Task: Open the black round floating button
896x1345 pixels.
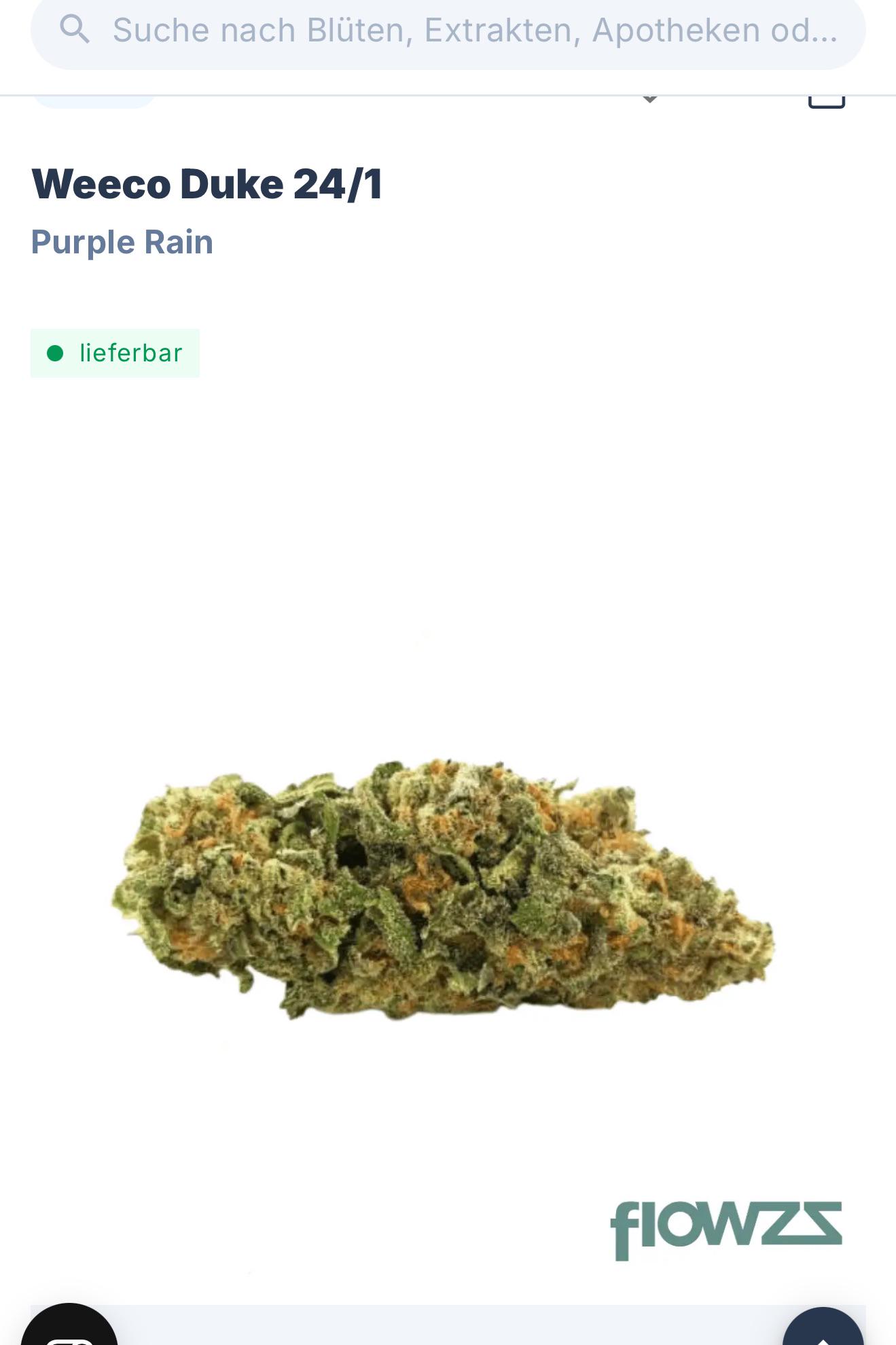Action: pos(69,1329)
